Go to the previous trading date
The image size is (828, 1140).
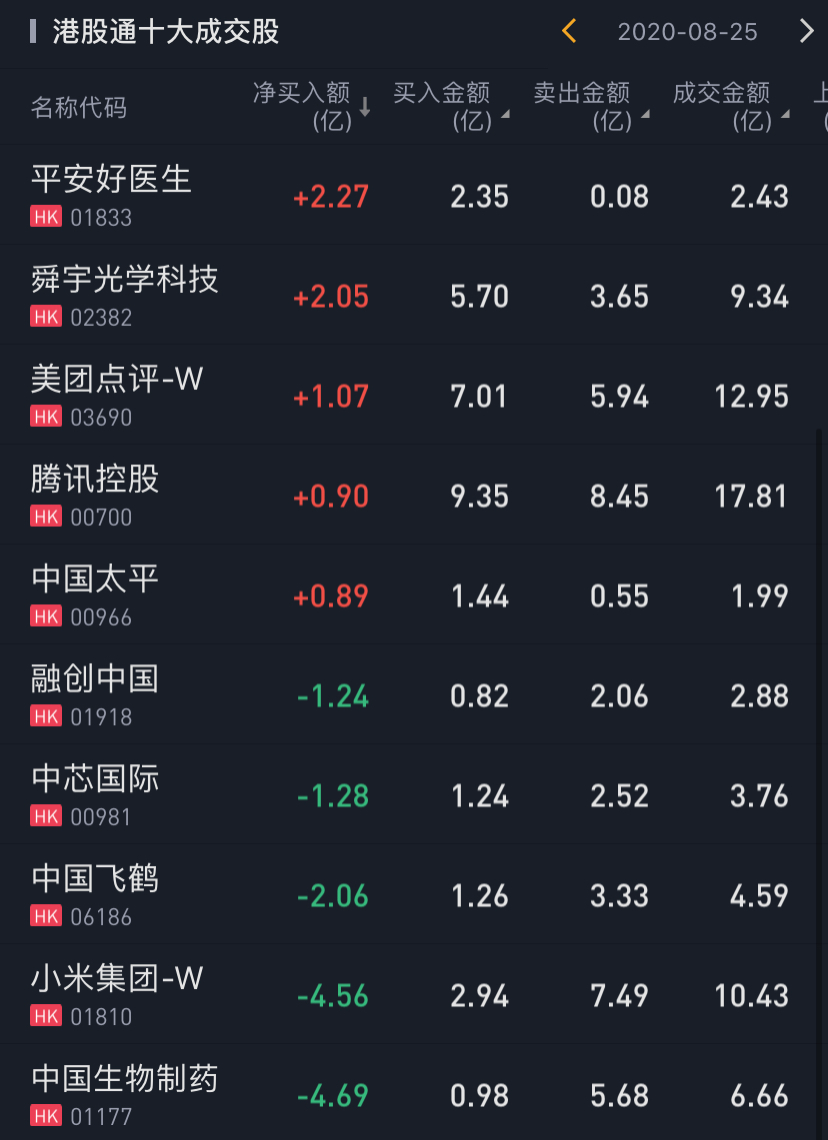[x=569, y=31]
